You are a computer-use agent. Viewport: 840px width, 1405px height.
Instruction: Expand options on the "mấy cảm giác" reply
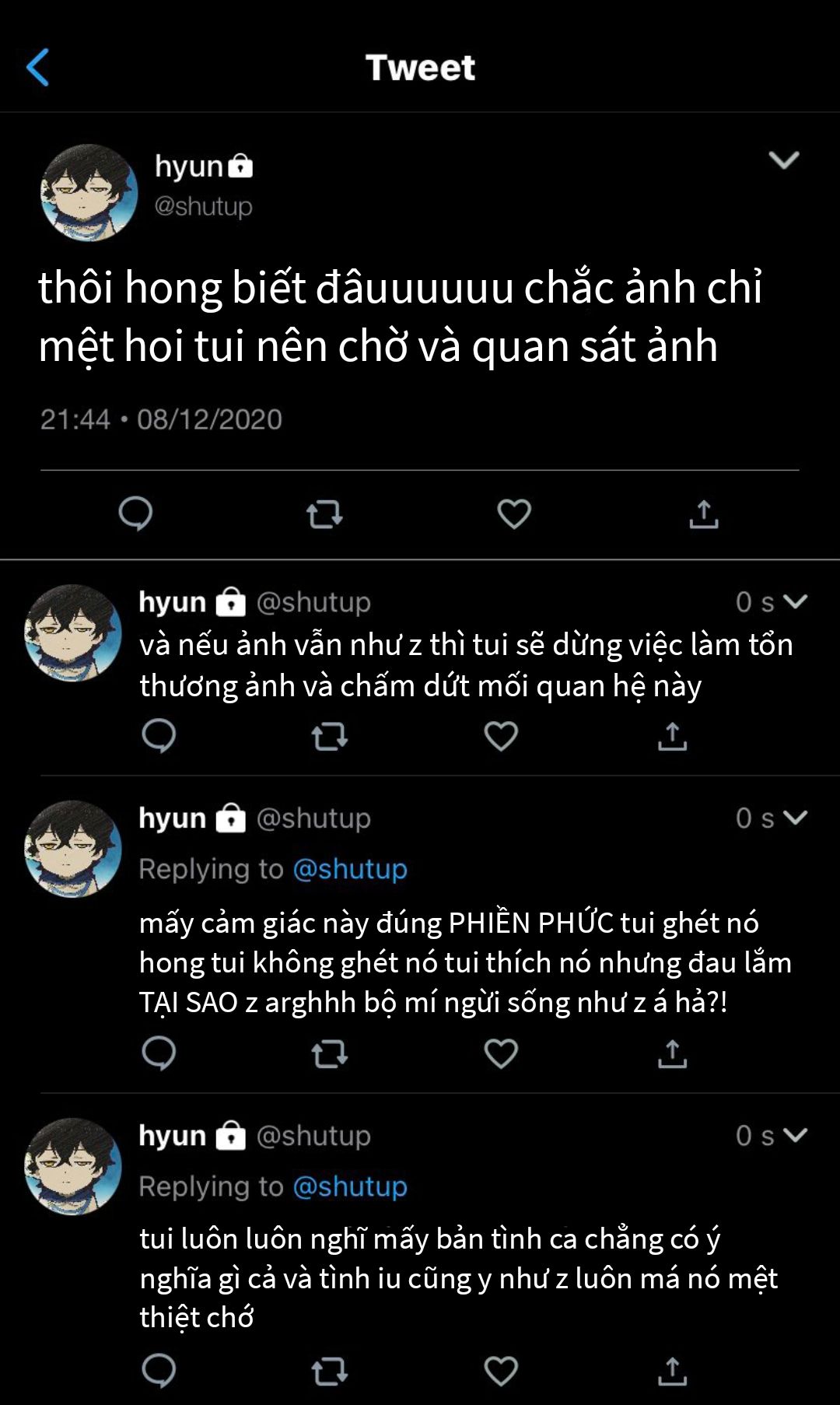pyautogui.click(x=796, y=818)
